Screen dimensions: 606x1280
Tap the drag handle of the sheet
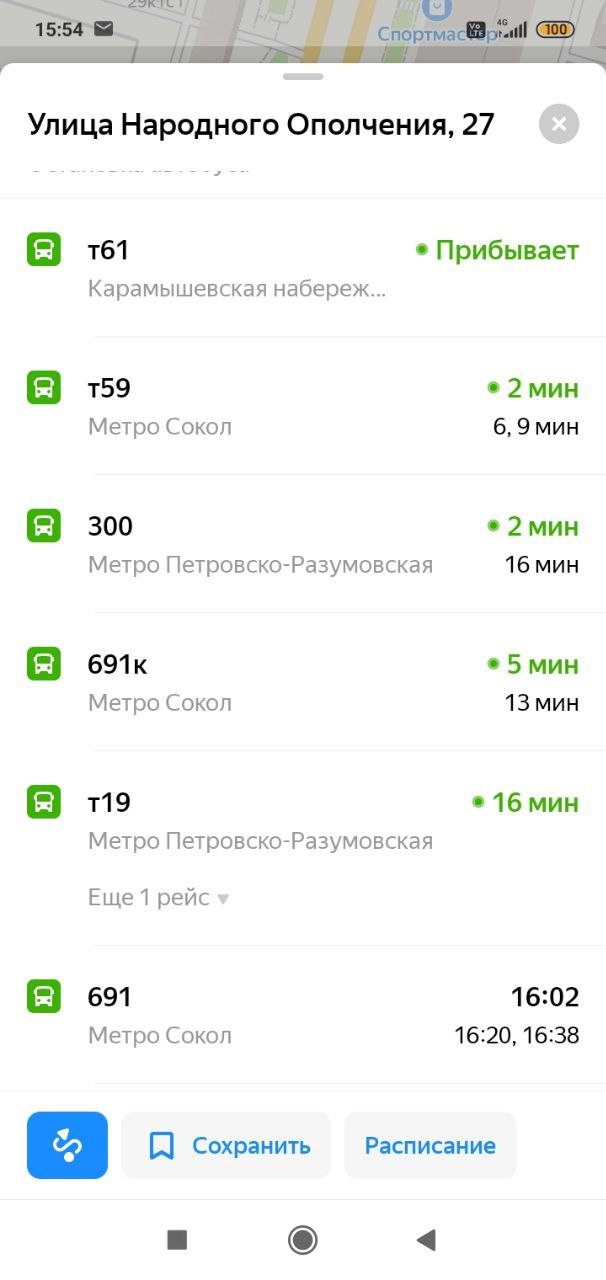(303, 76)
